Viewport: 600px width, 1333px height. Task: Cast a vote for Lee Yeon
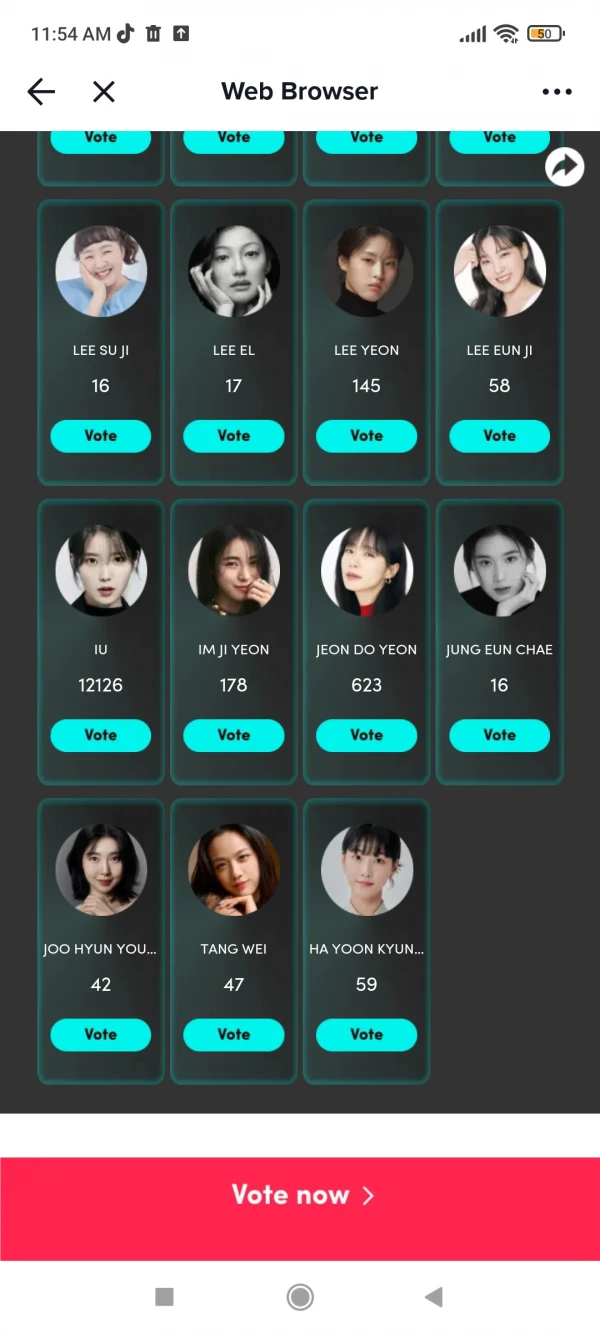[366, 436]
